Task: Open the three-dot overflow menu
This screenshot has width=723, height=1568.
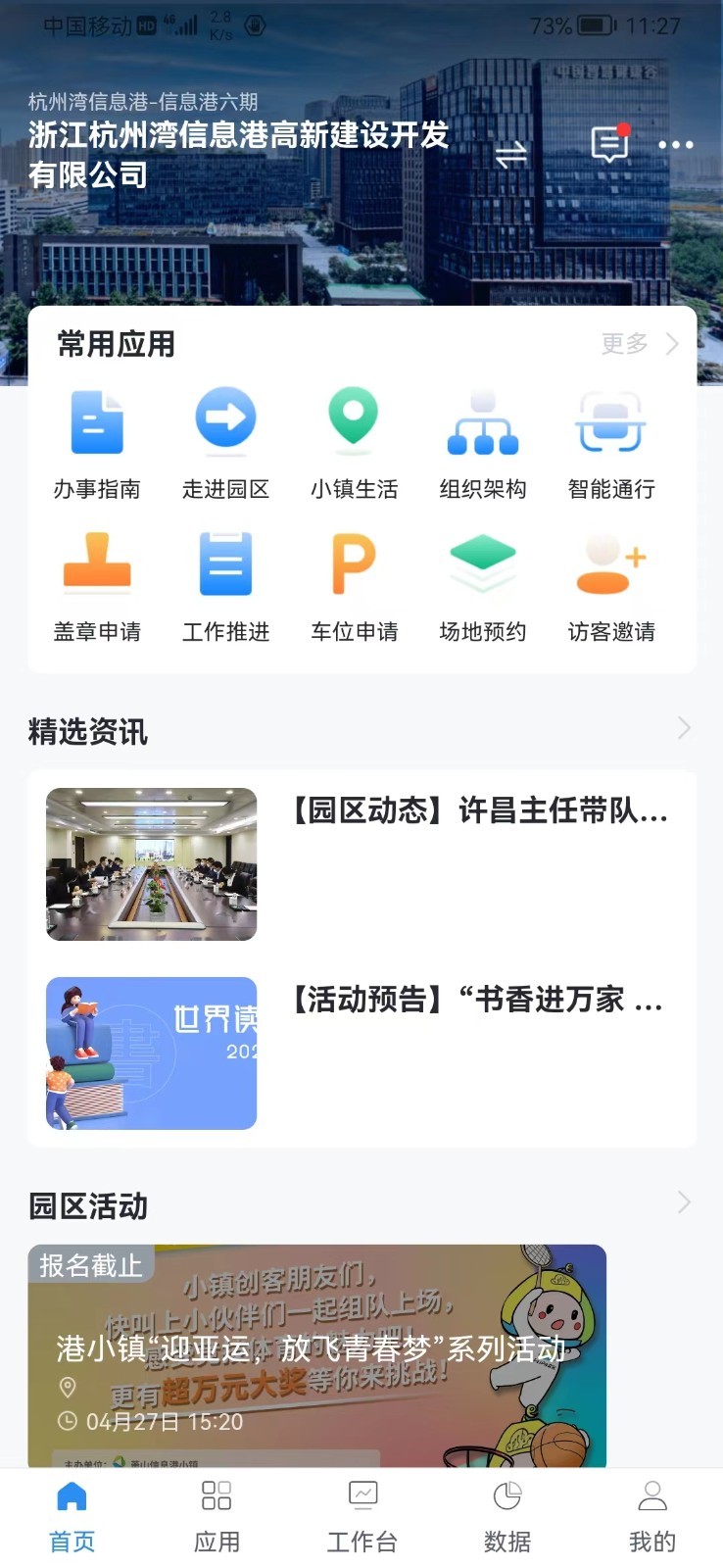Action: click(x=676, y=145)
